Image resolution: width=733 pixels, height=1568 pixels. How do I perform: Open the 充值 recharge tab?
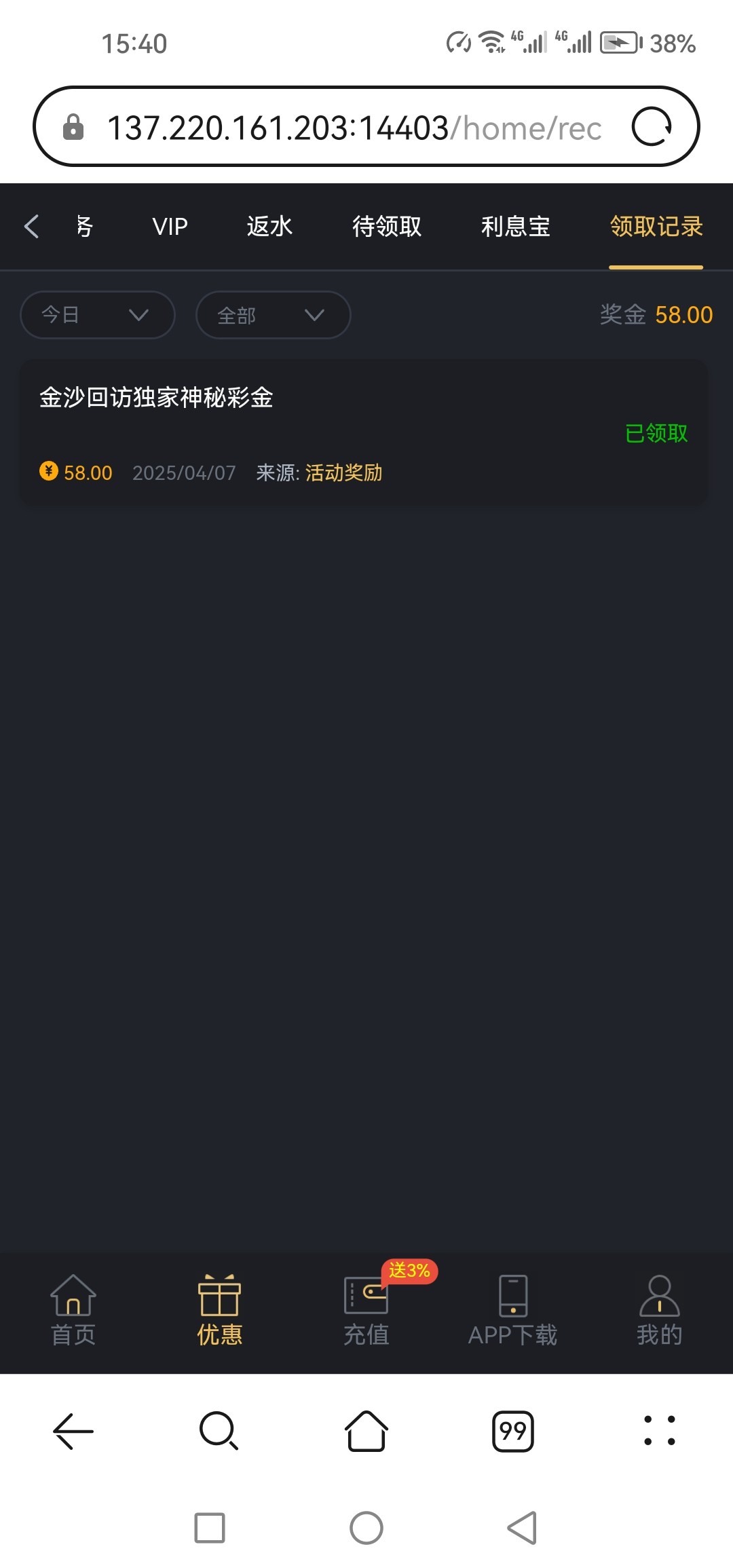(x=366, y=1310)
